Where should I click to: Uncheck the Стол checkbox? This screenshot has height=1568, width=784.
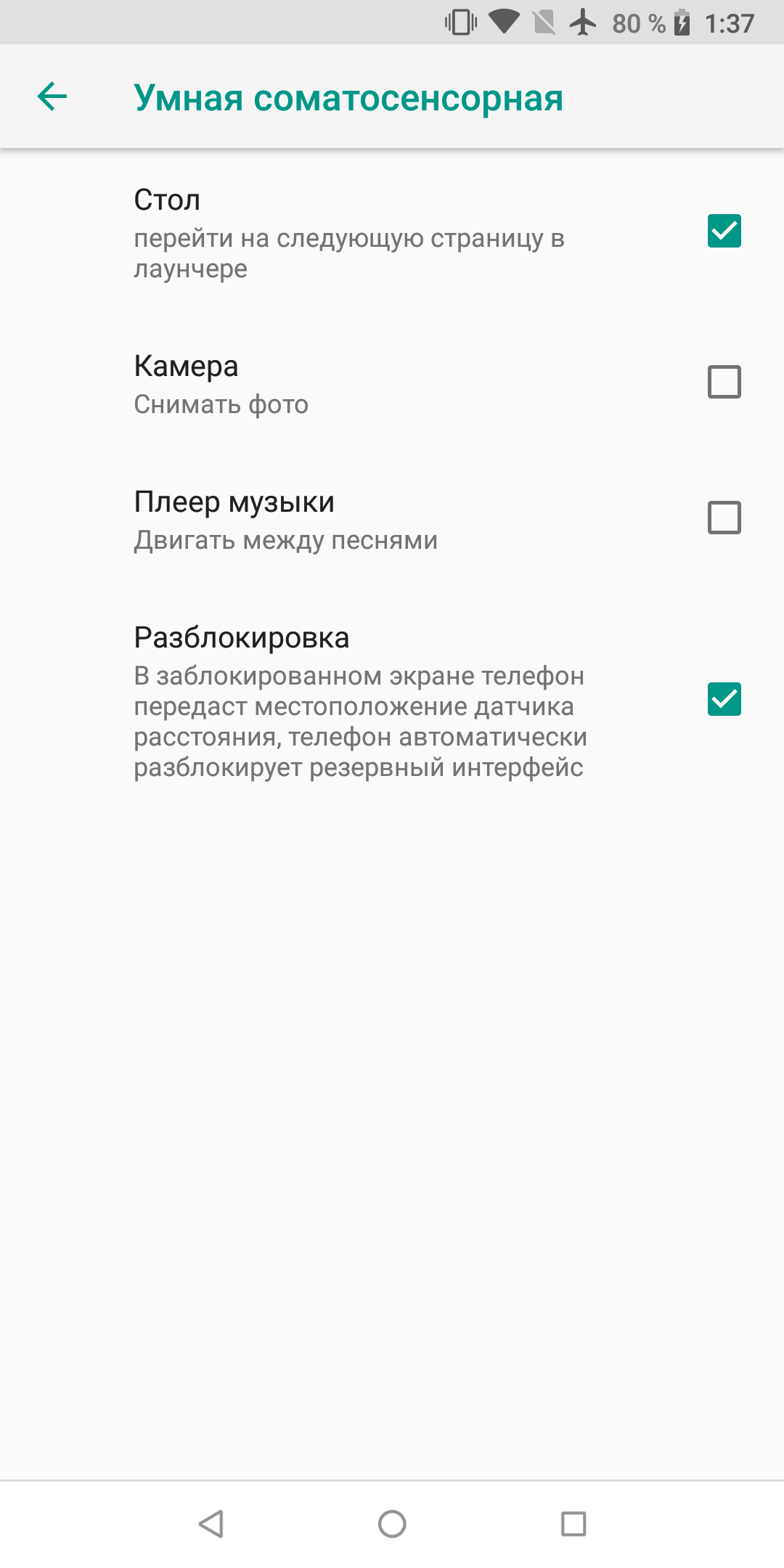[x=724, y=231]
